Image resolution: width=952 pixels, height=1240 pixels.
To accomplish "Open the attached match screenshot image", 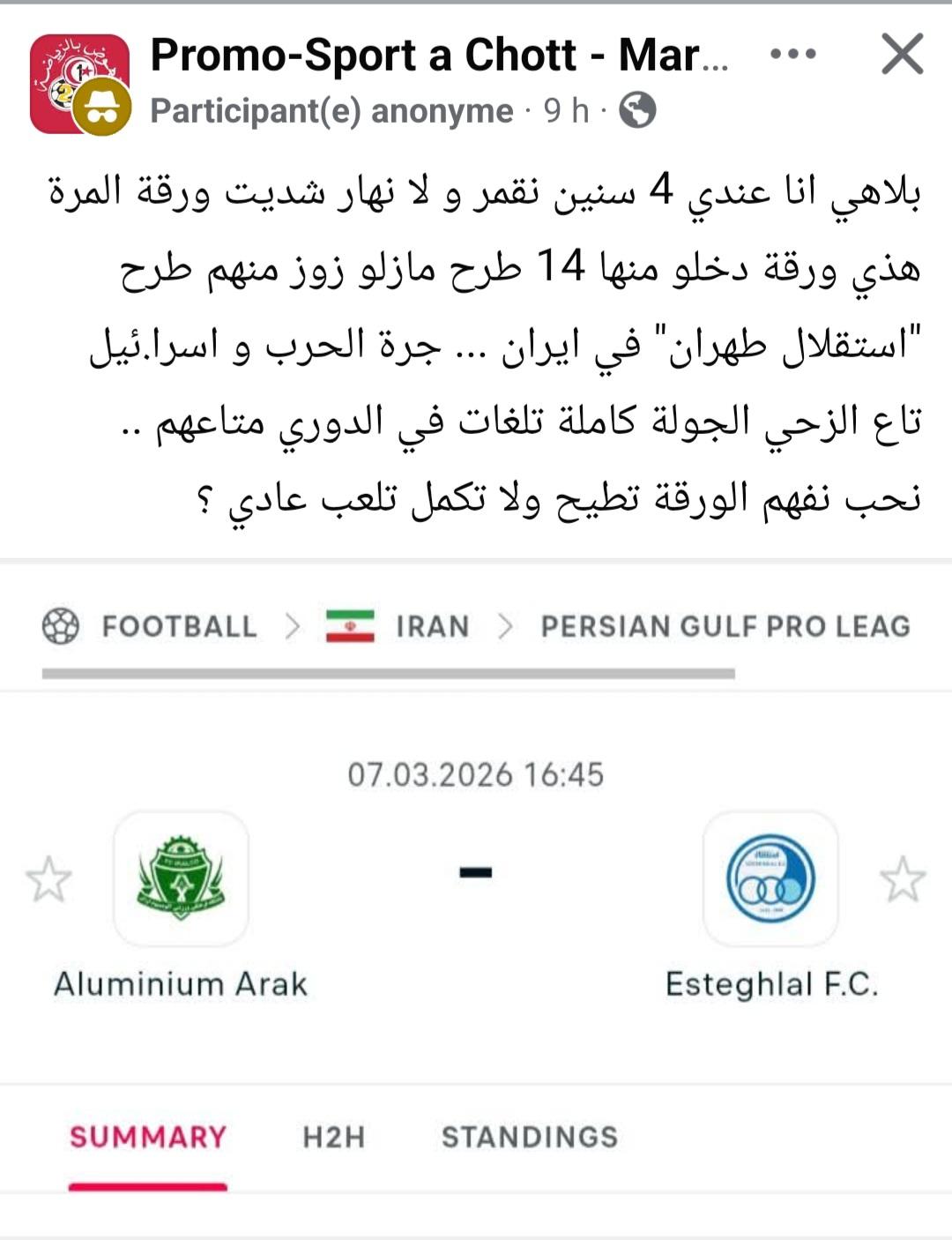I will pyautogui.click(x=476, y=882).
